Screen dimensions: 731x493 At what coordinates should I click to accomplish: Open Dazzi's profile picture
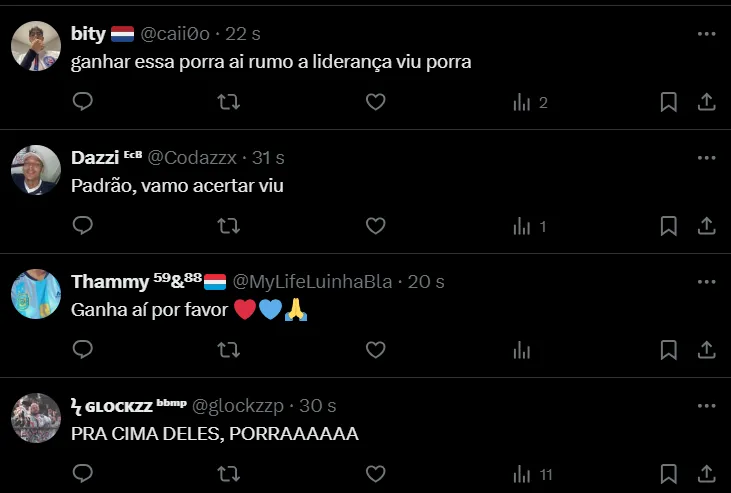point(36,170)
